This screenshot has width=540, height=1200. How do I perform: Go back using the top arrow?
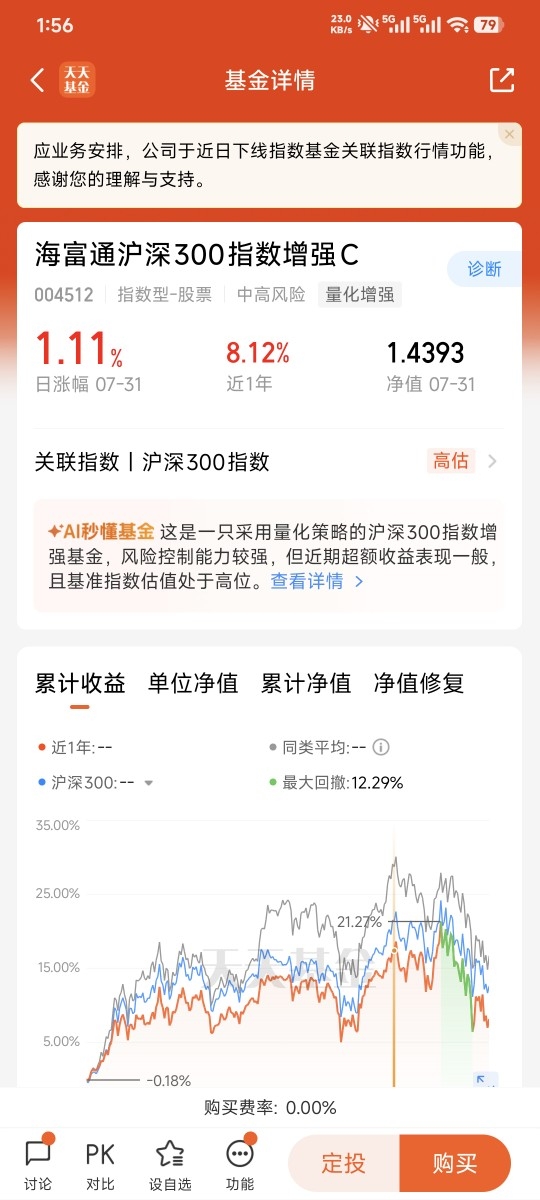(38, 81)
